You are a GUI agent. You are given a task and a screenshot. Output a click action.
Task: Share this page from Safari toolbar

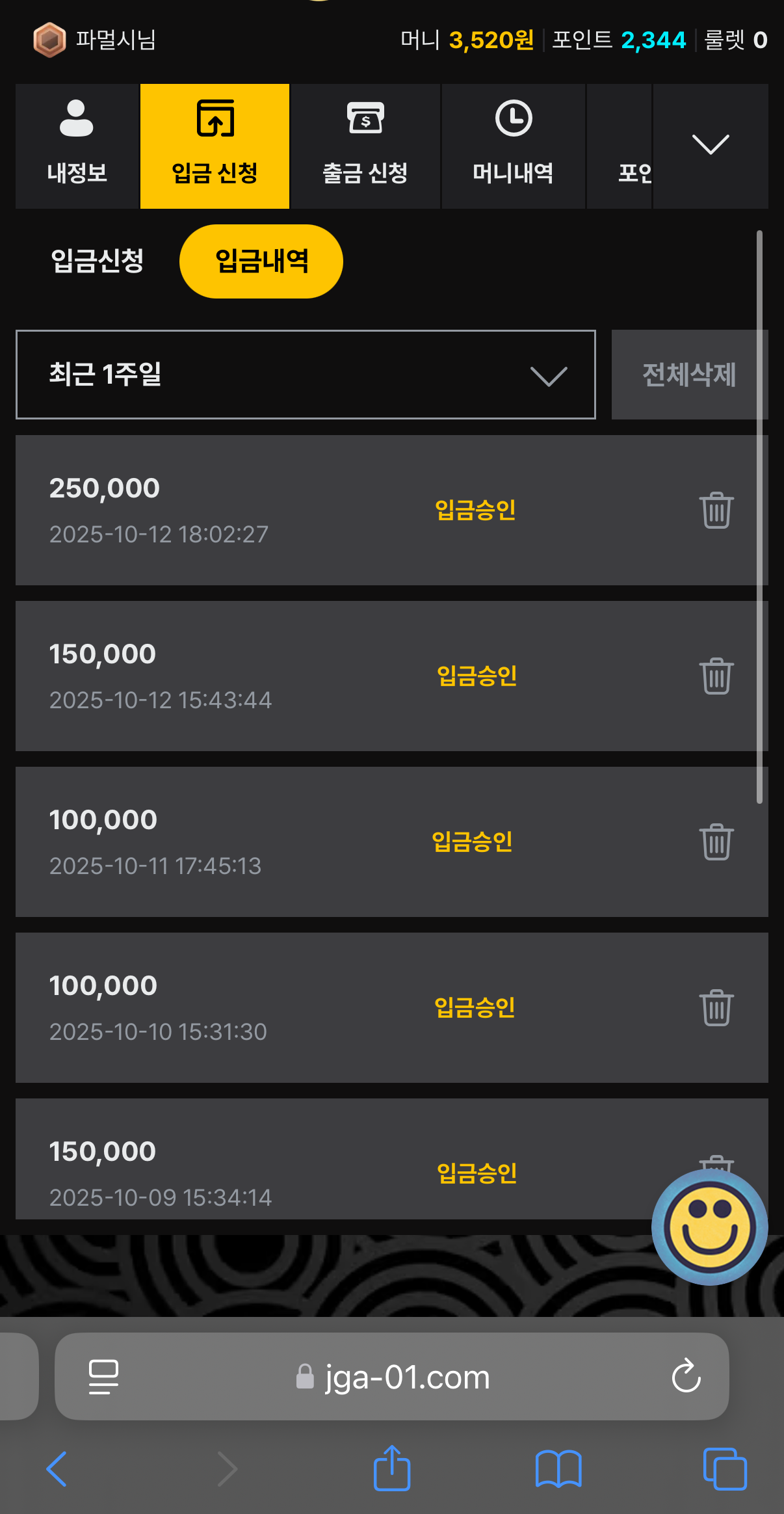point(392,1468)
